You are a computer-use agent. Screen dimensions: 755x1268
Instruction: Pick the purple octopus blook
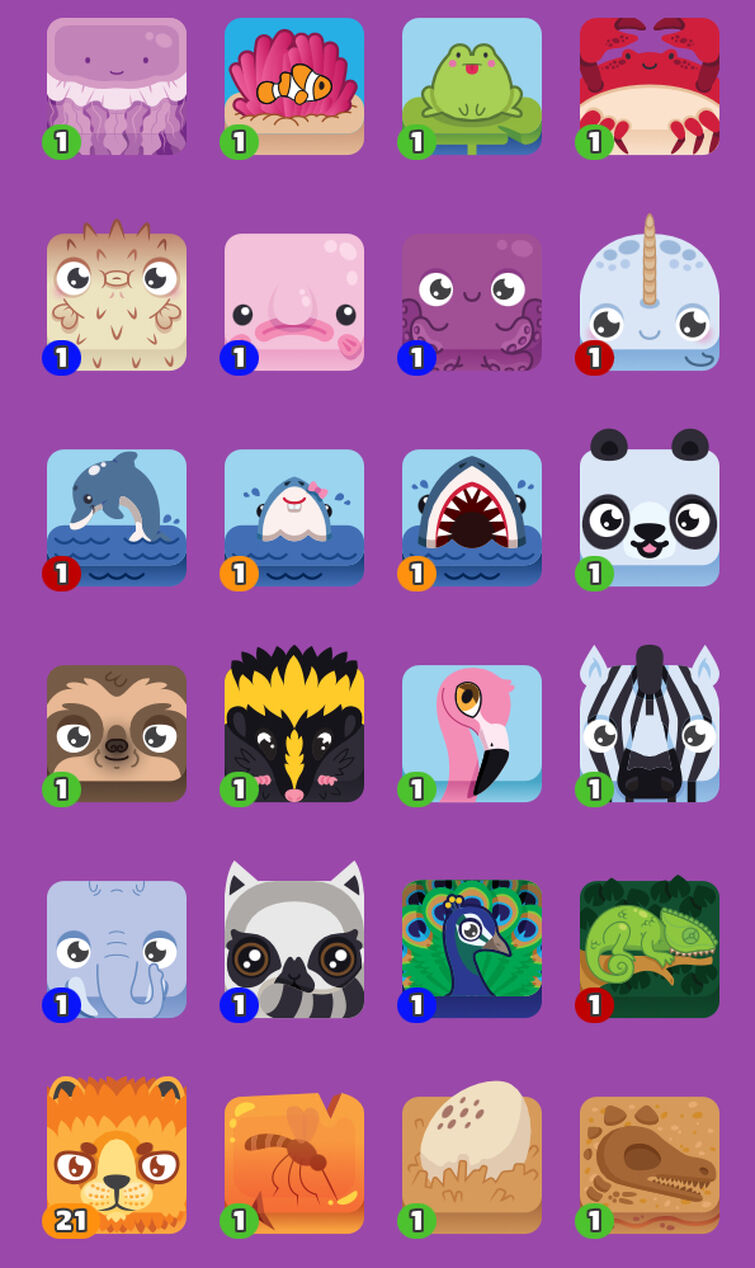471,302
